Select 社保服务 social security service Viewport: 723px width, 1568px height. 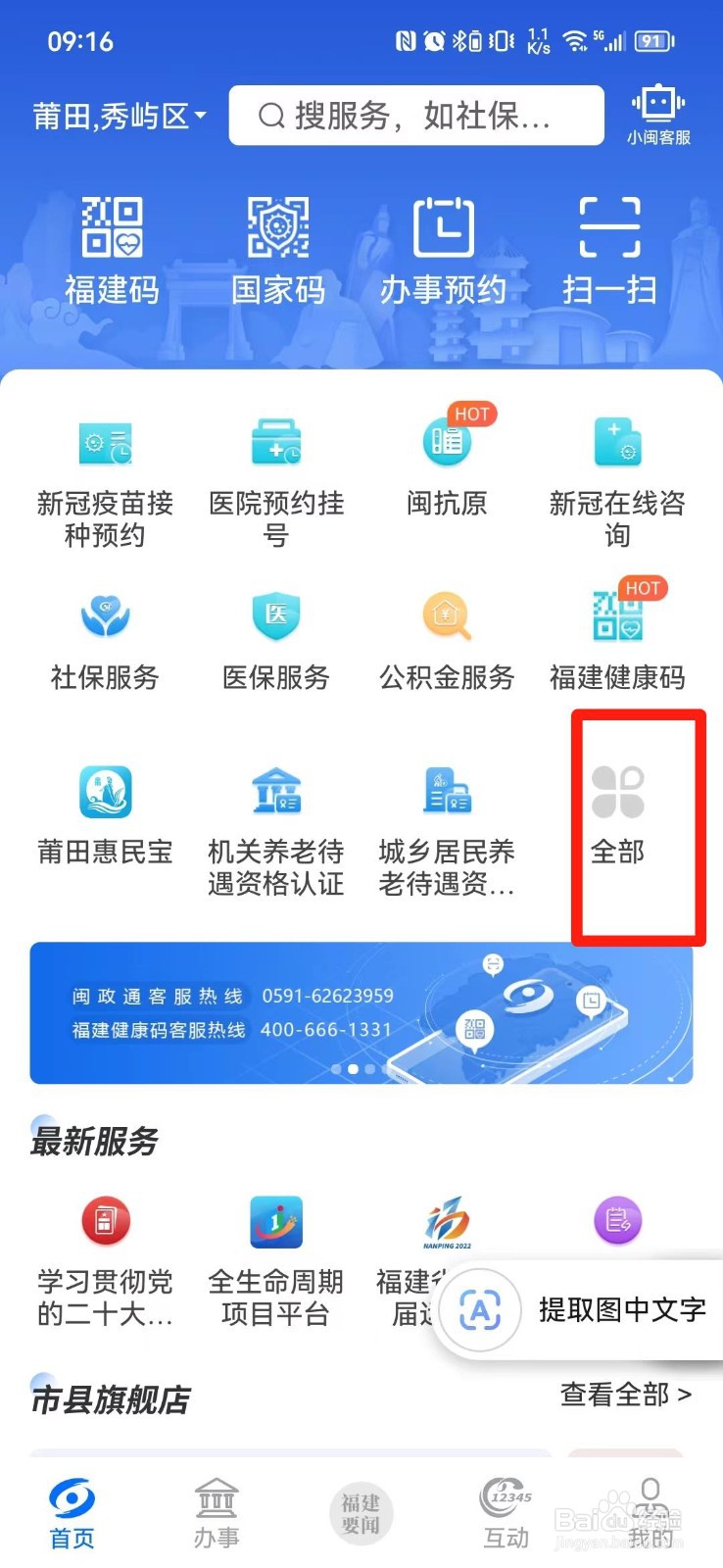105,637
